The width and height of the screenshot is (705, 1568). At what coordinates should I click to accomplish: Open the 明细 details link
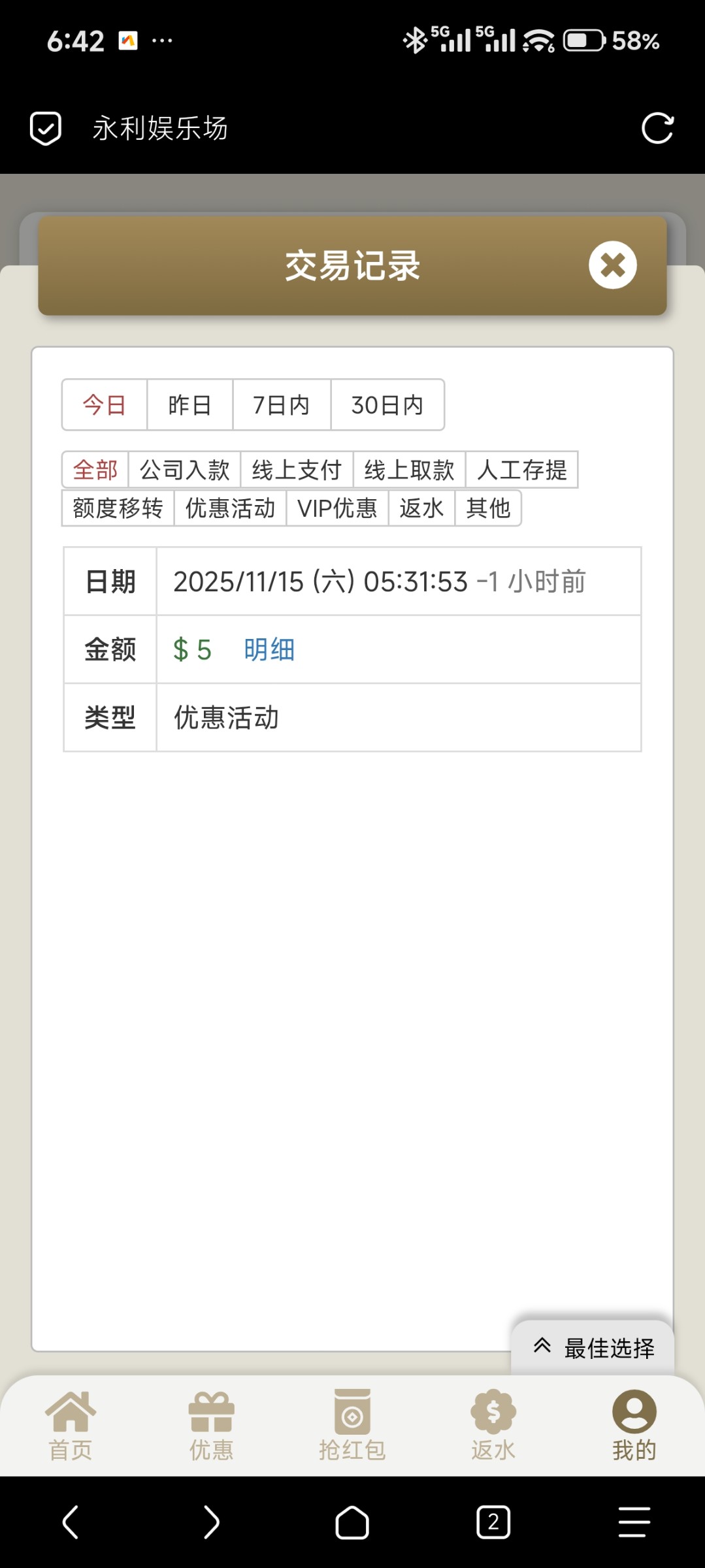coord(269,650)
